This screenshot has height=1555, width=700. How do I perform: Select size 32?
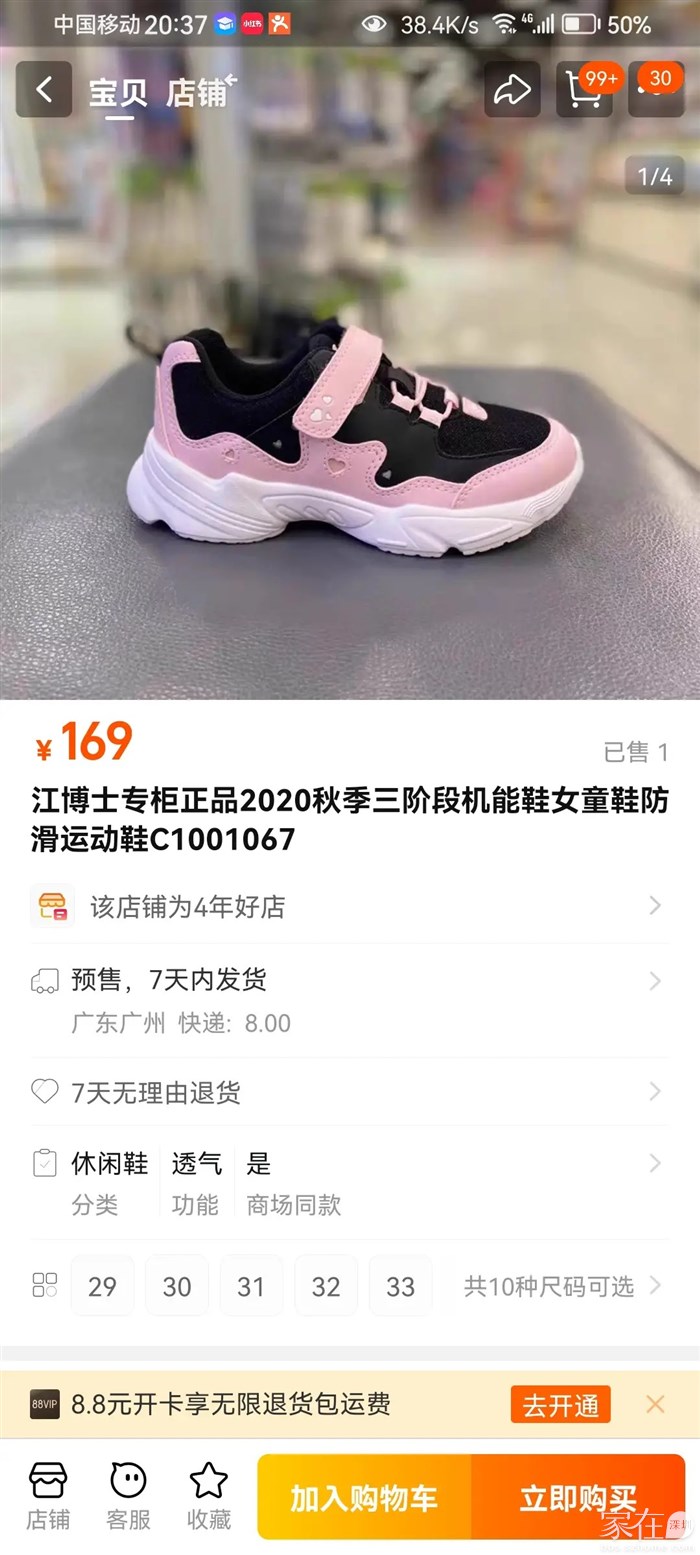326,1286
